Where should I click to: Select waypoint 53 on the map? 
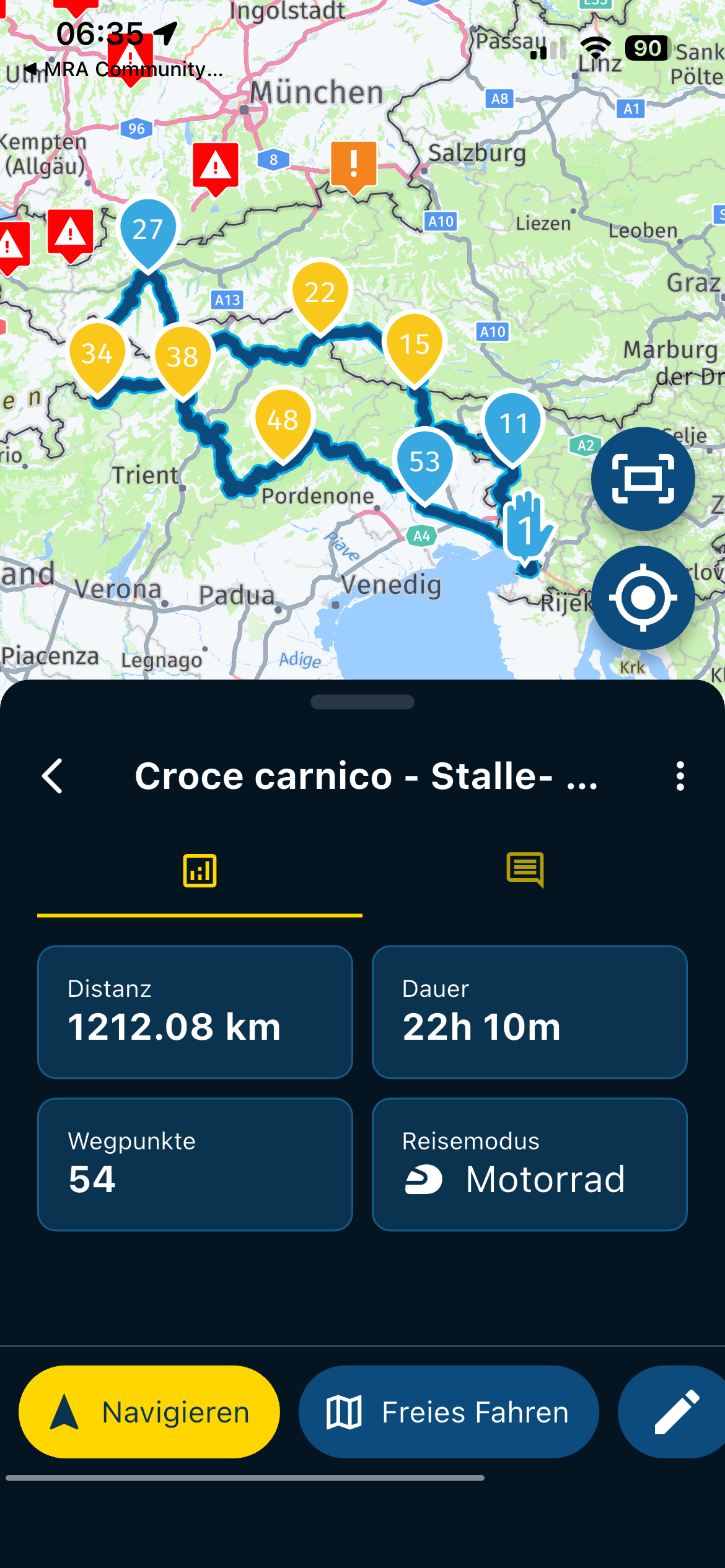point(424,464)
